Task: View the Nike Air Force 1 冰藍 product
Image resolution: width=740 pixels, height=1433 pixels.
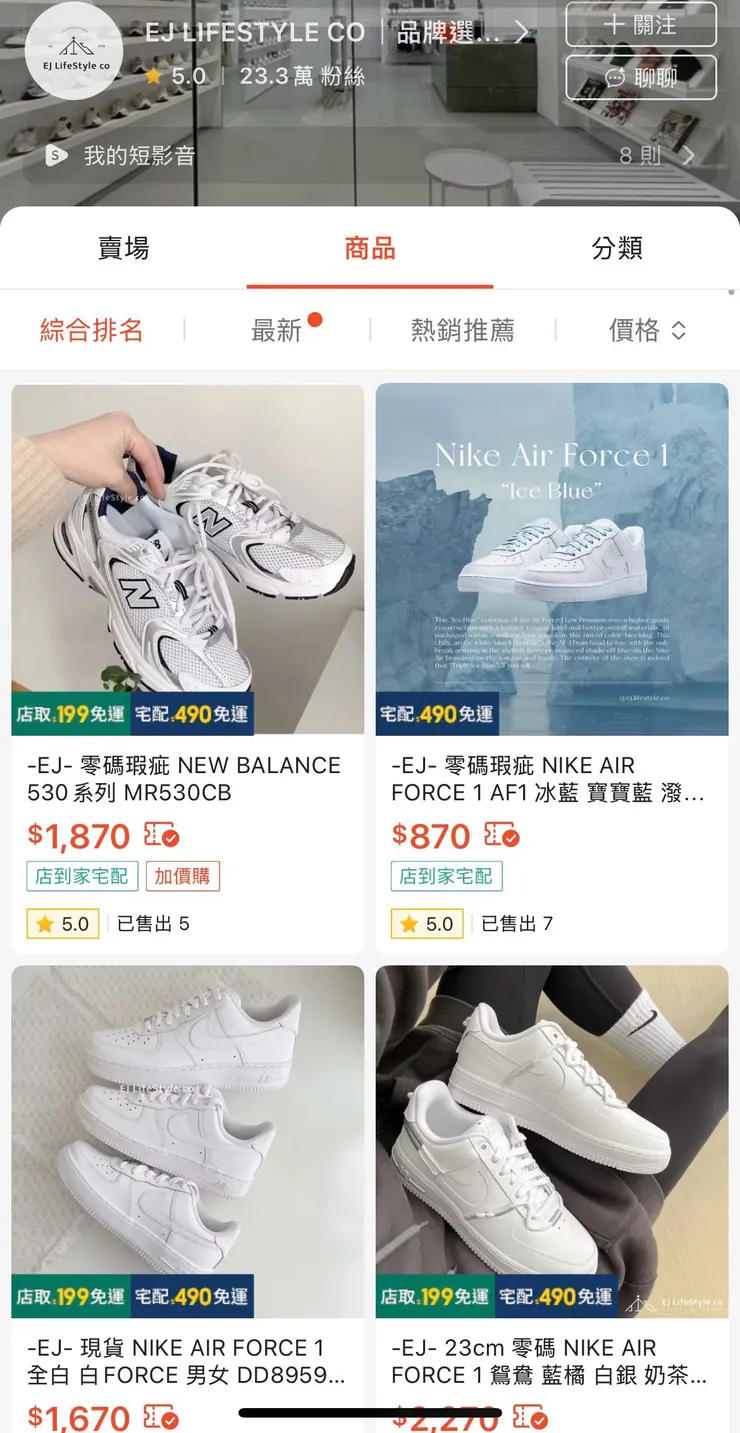Action: pyautogui.click(x=552, y=560)
